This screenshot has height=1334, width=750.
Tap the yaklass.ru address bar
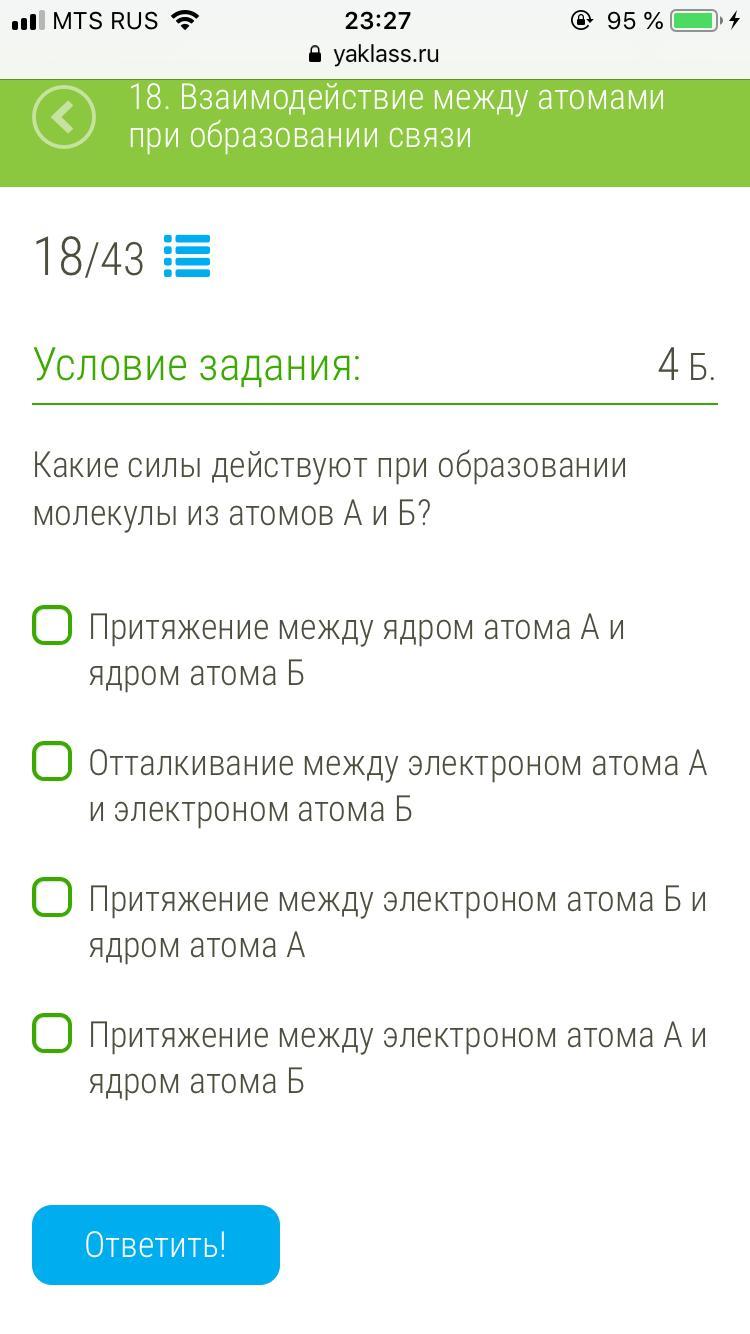pyautogui.click(x=375, y=54)
